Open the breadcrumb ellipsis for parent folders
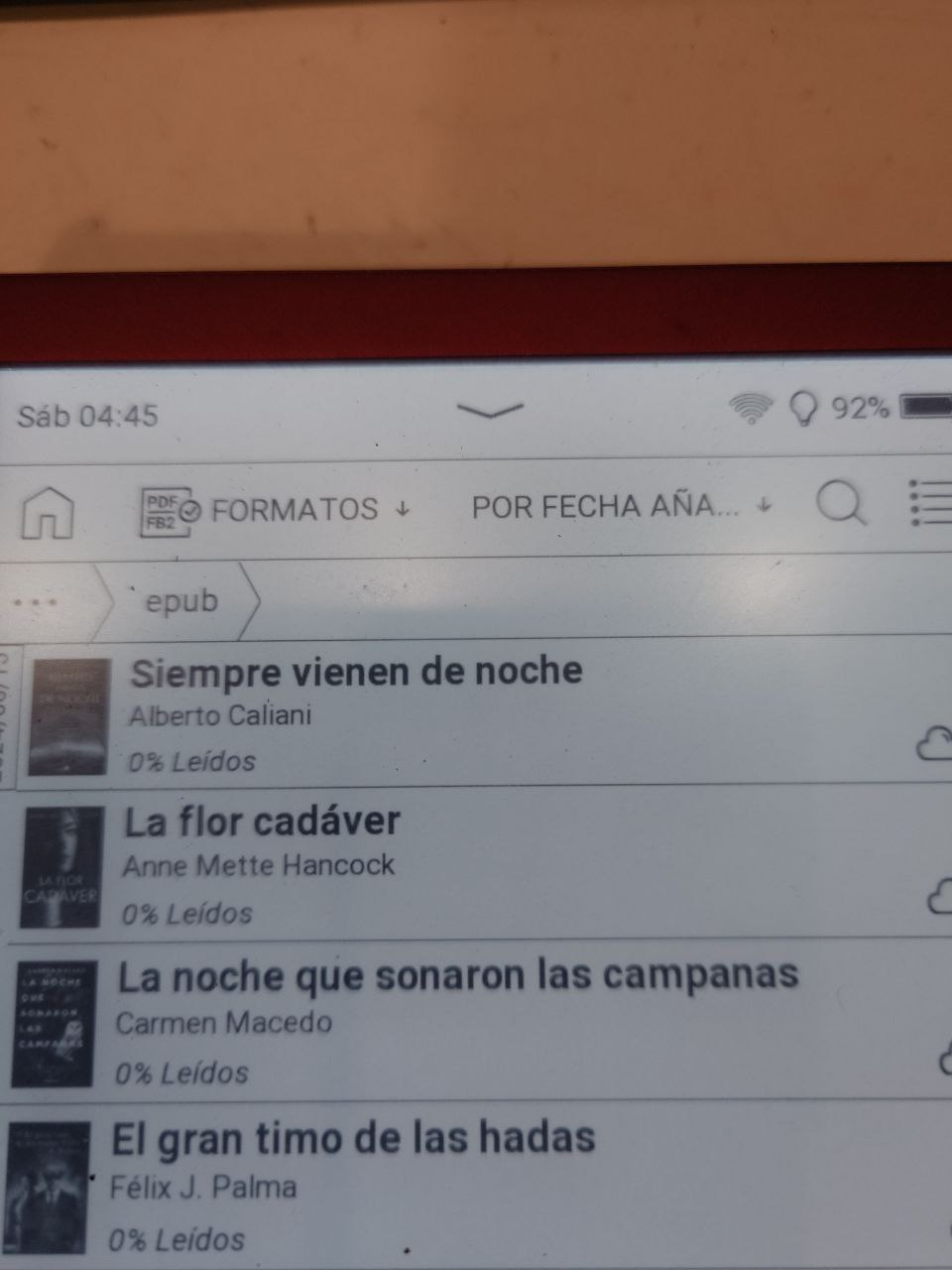The height and width of the screenshot is (1270, 952). [38, 601]
